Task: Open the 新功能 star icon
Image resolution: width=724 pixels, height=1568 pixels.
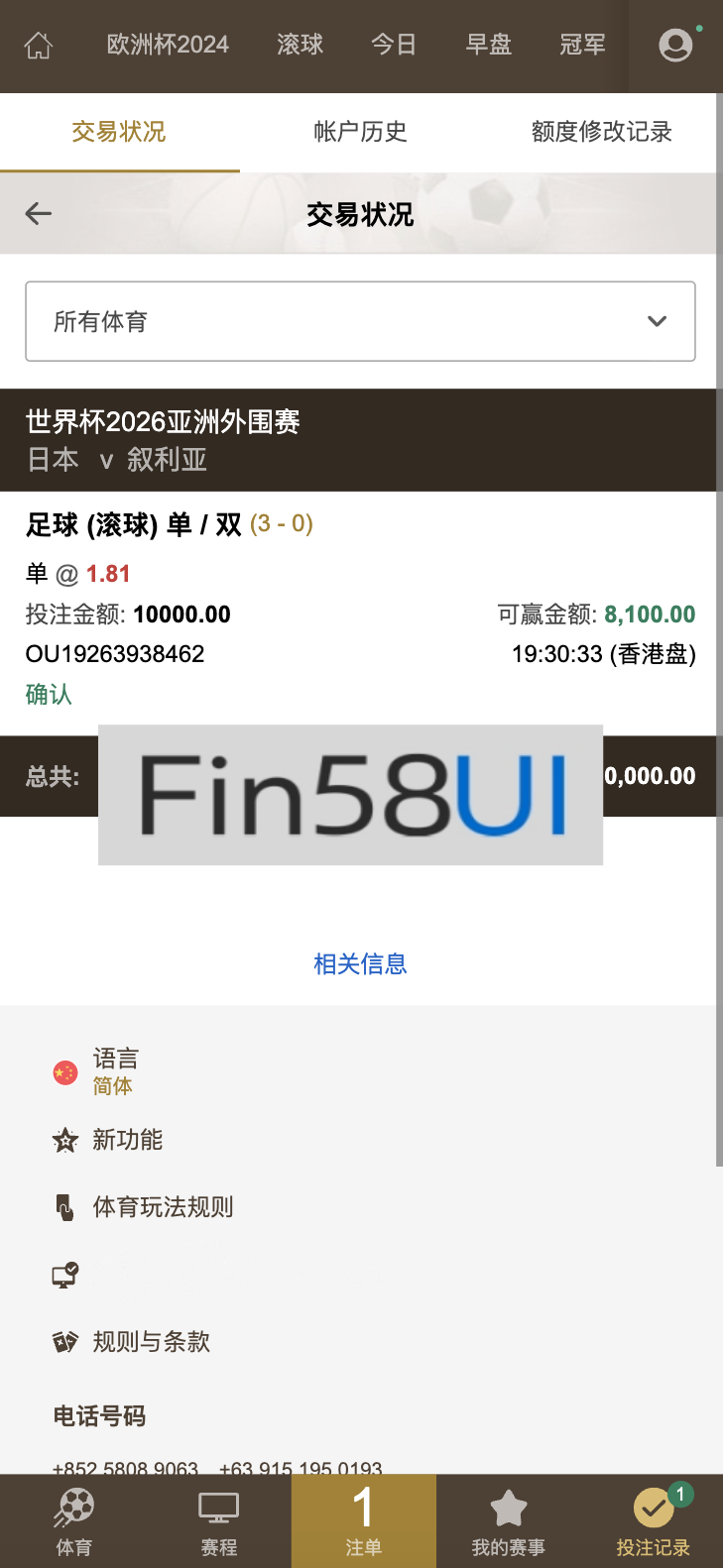Action: tap(64, 1140)
